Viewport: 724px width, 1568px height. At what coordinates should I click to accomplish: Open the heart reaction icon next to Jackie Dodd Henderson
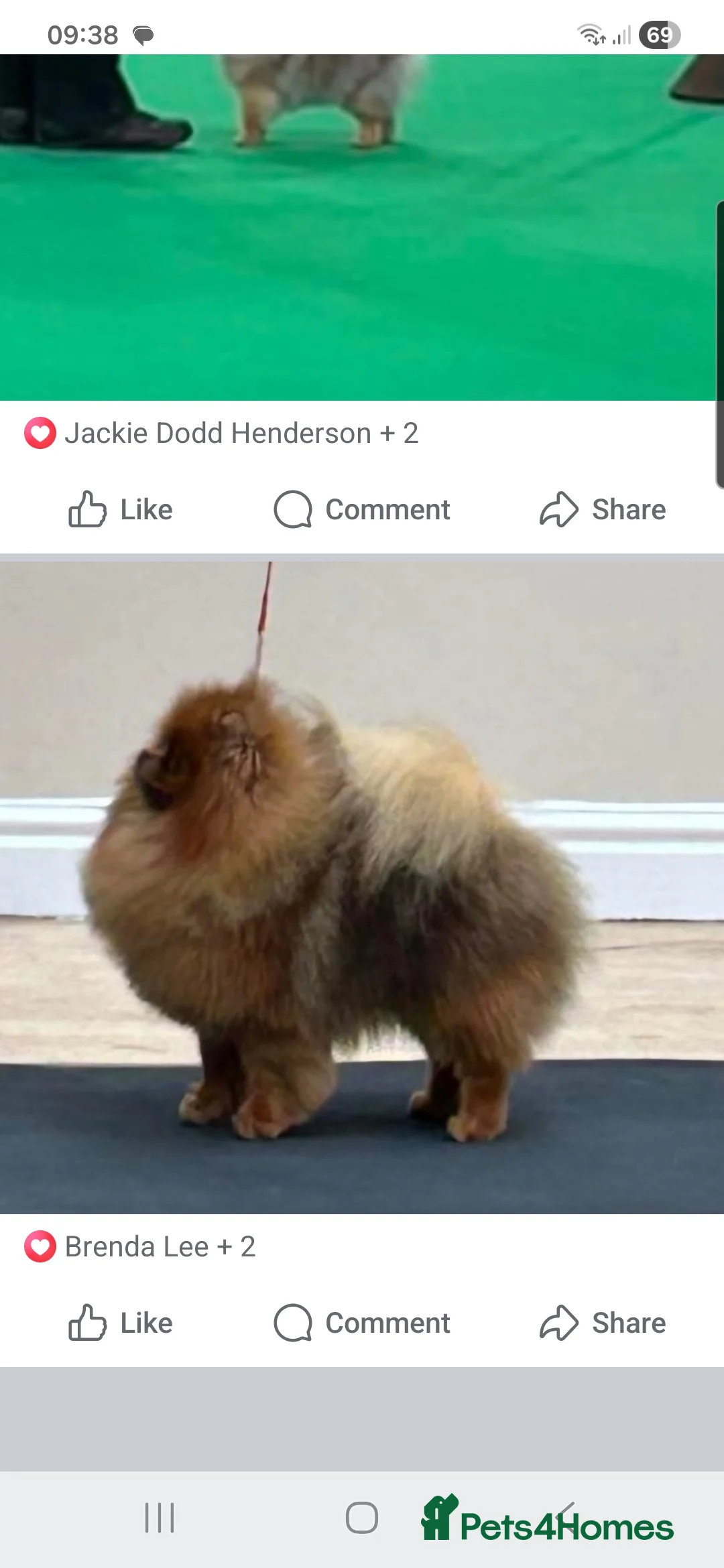(x=41, y=433)
